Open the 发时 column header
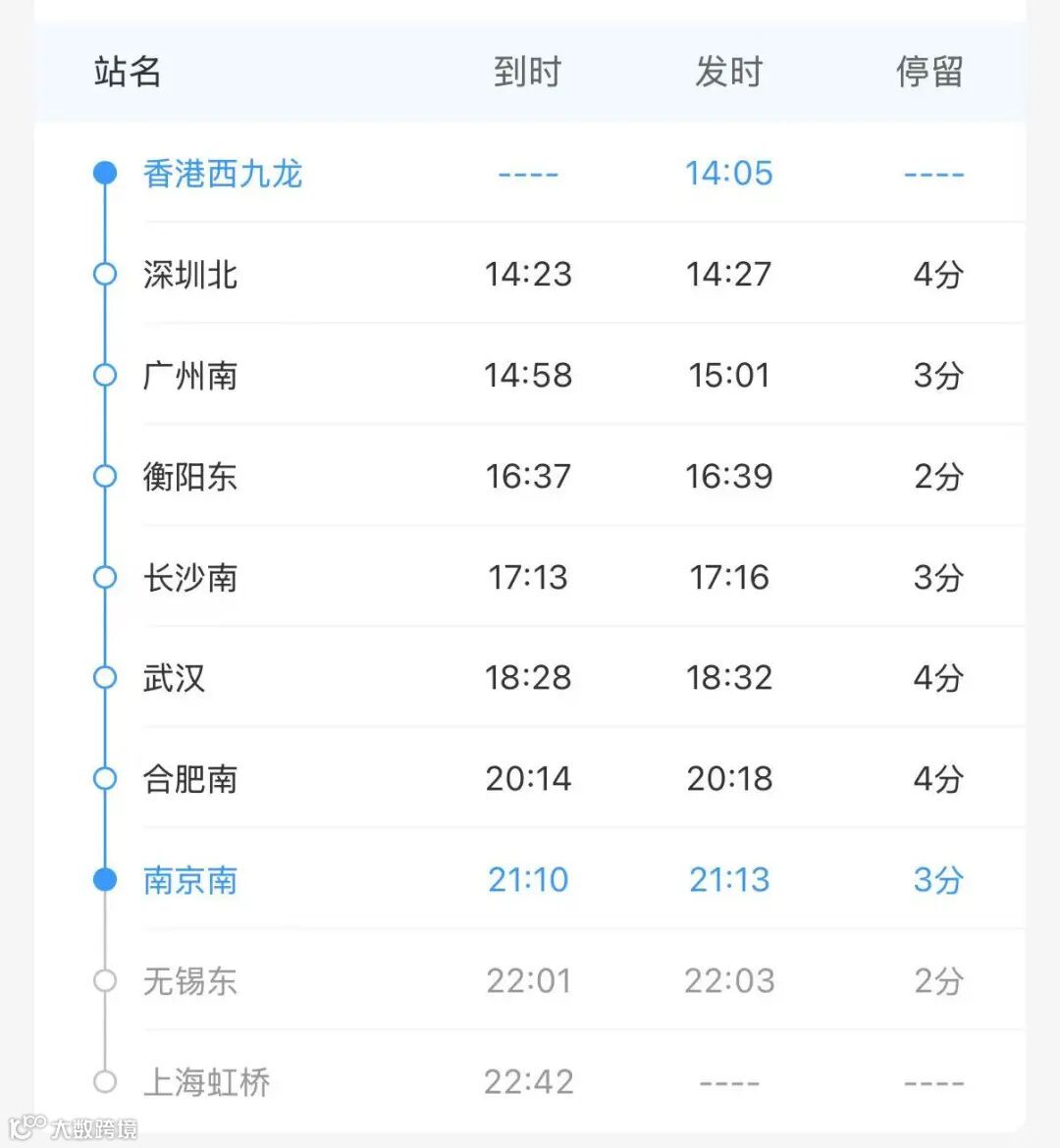This screenshot has height=1148, width=1060. (729, 72)
